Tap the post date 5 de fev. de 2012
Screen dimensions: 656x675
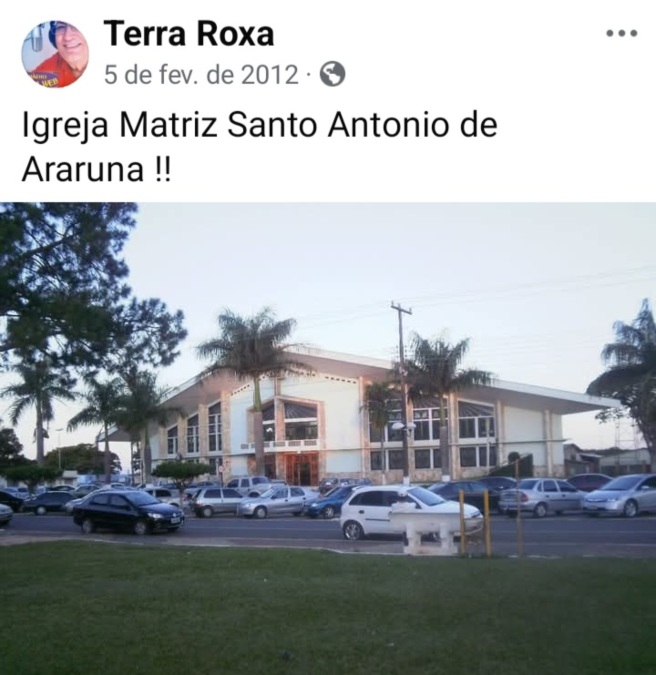200,74
